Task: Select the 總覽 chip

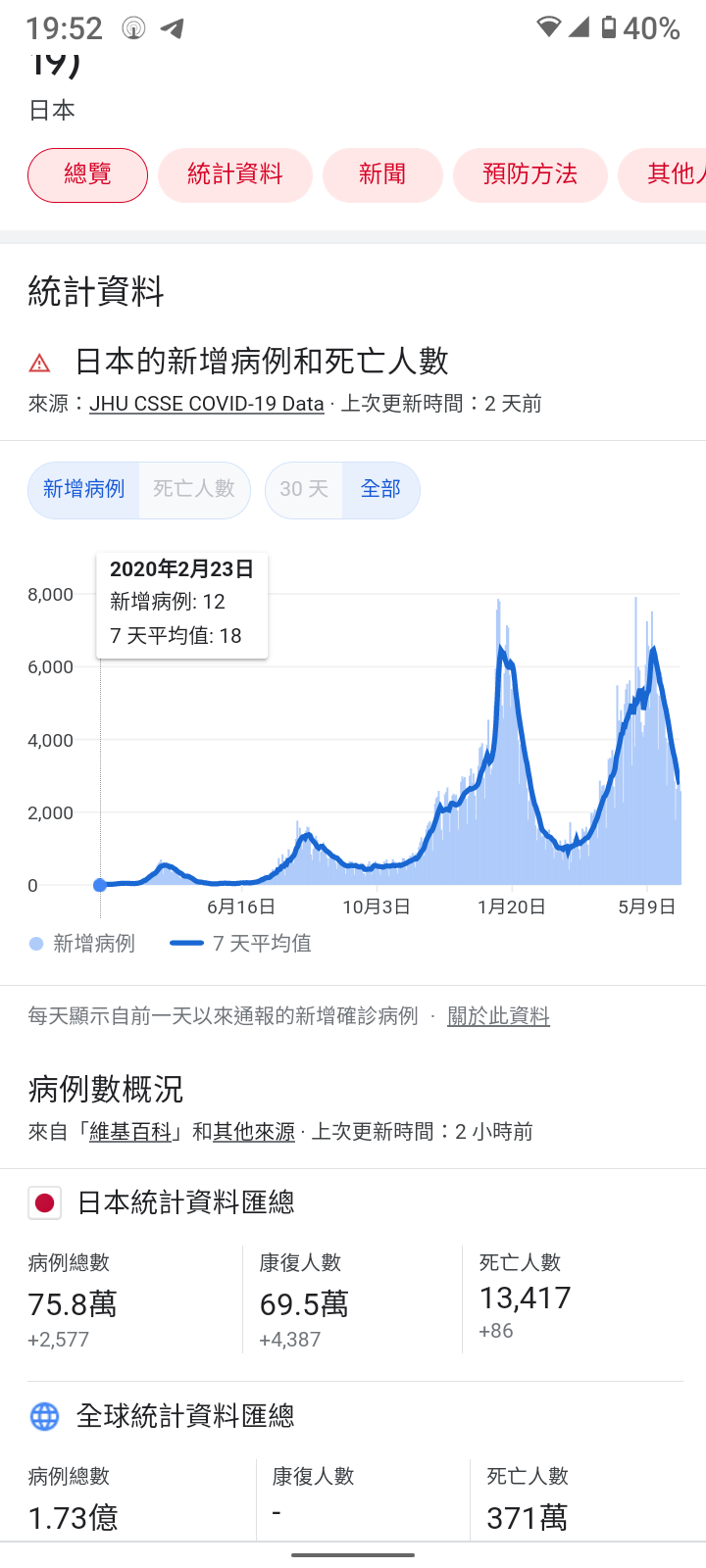Action: 87,175
